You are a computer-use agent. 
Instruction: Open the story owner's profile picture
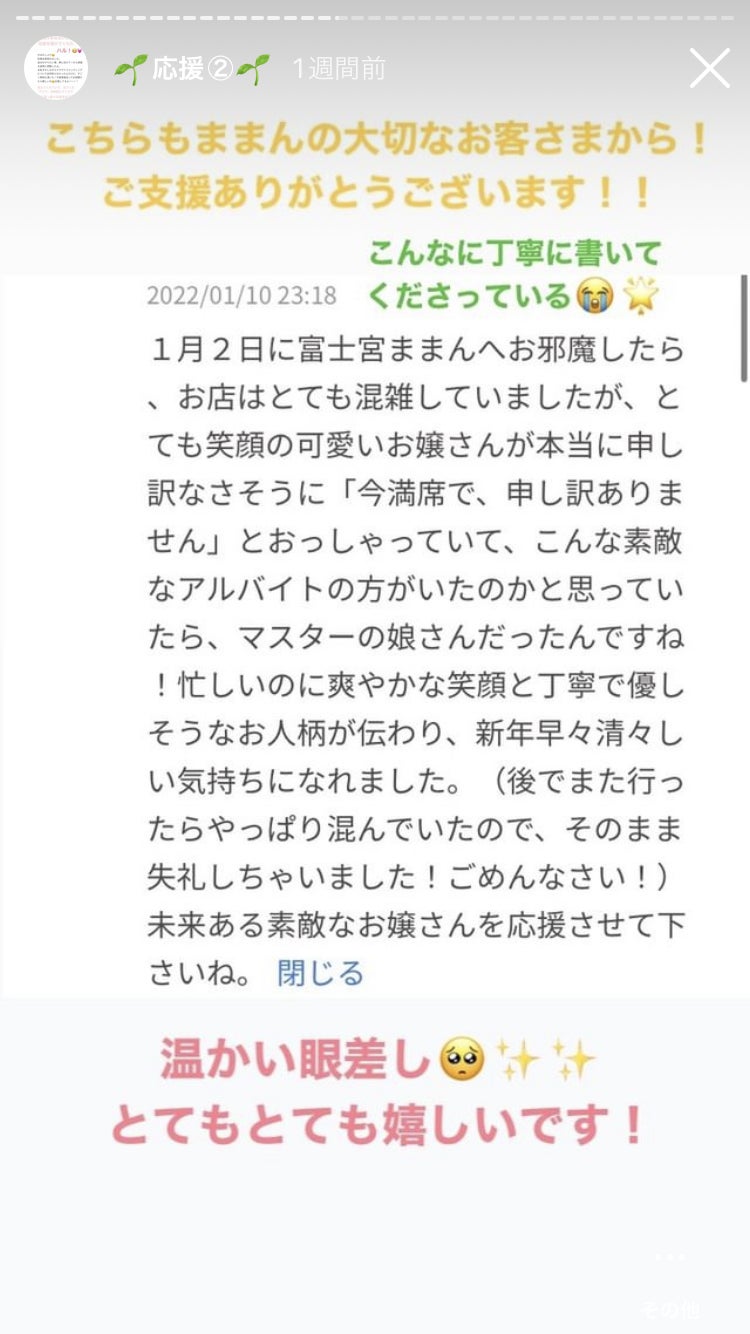tap(56, 68)
